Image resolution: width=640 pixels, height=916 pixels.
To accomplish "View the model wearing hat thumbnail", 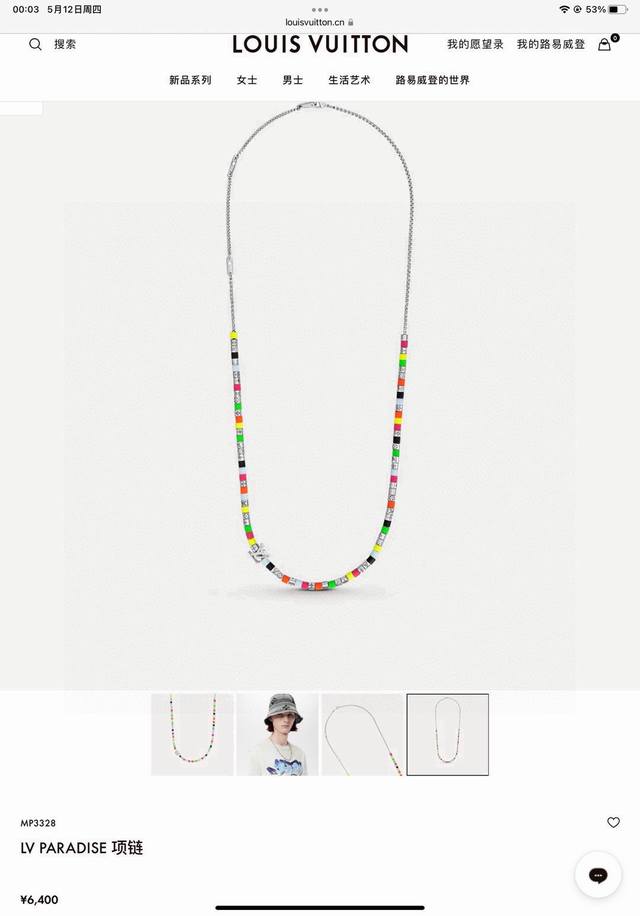I will point(277,734).
